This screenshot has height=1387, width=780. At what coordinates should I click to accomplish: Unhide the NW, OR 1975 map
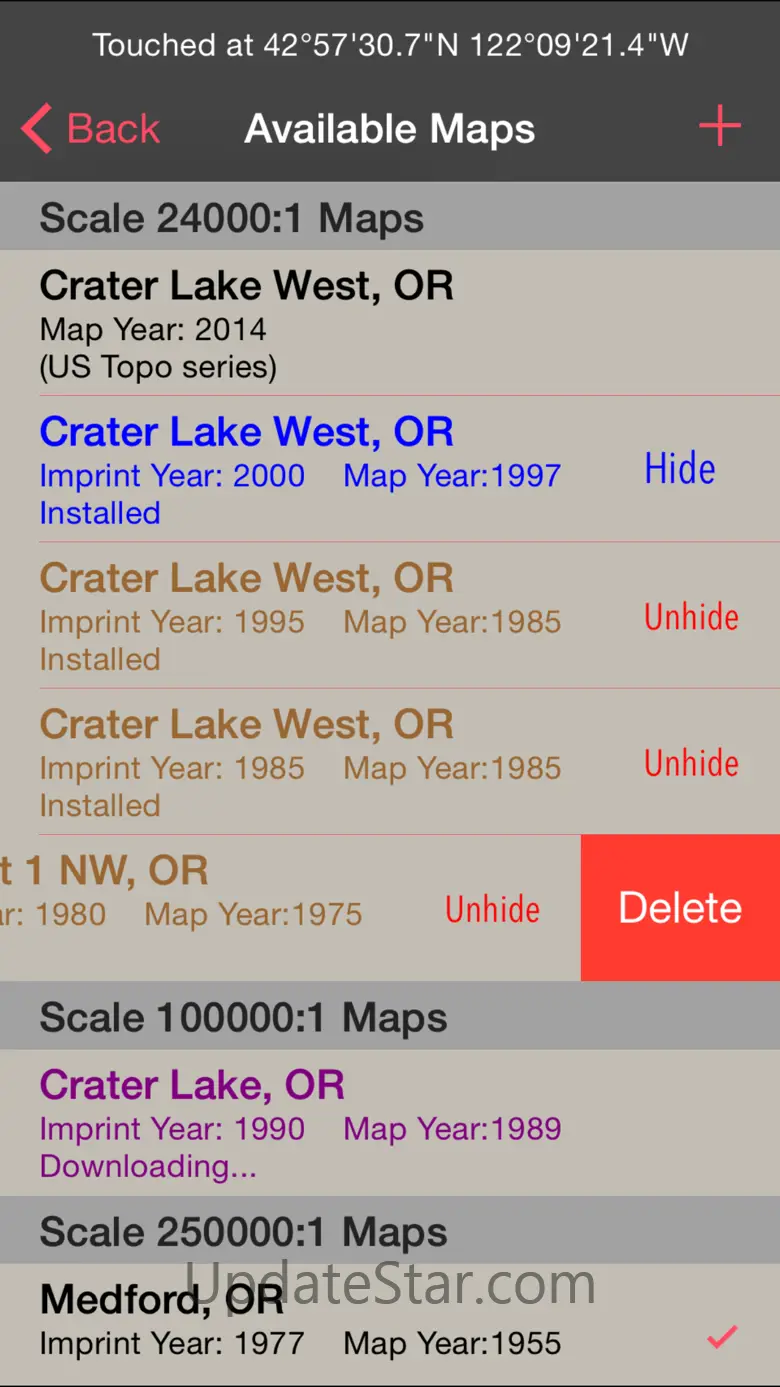point(492,909)
